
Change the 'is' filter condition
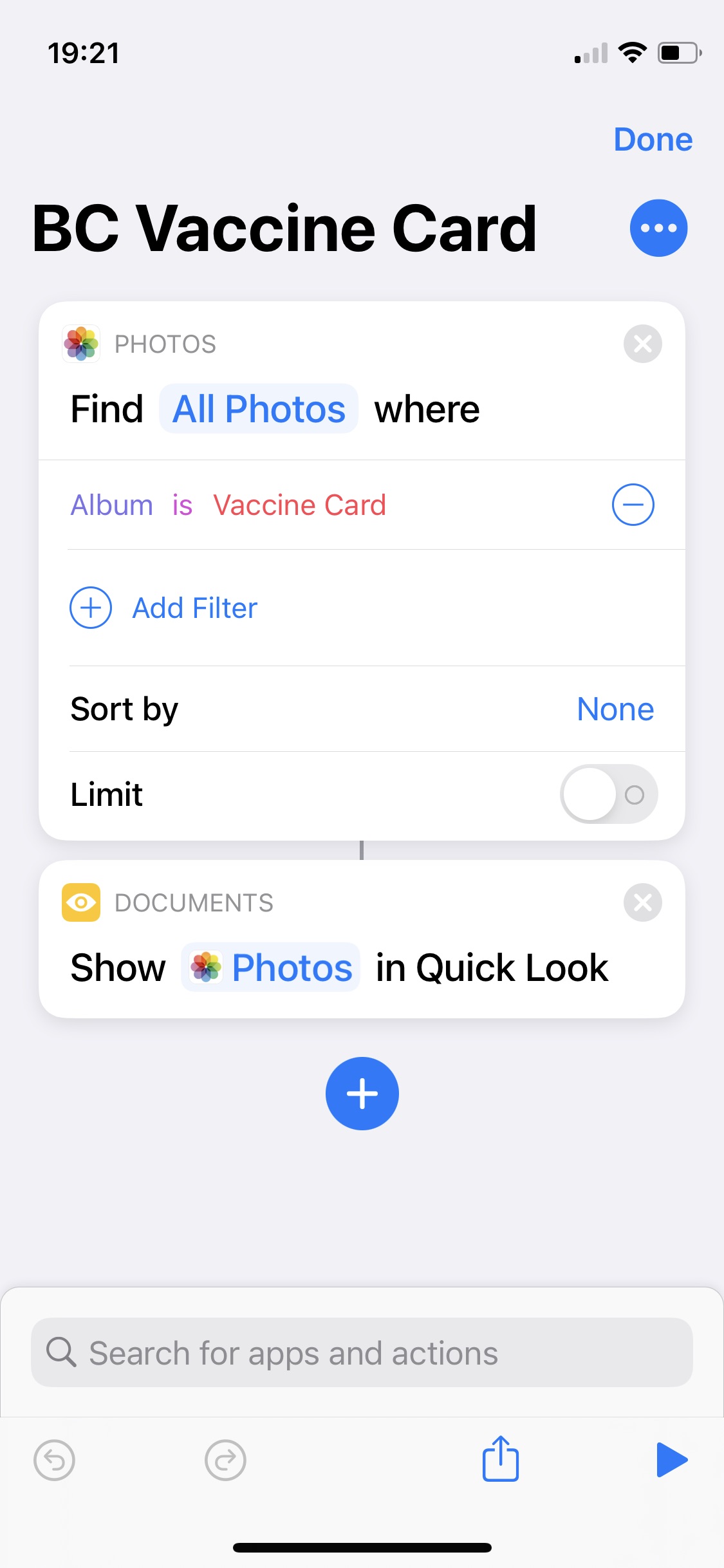(x=182, y=505)
